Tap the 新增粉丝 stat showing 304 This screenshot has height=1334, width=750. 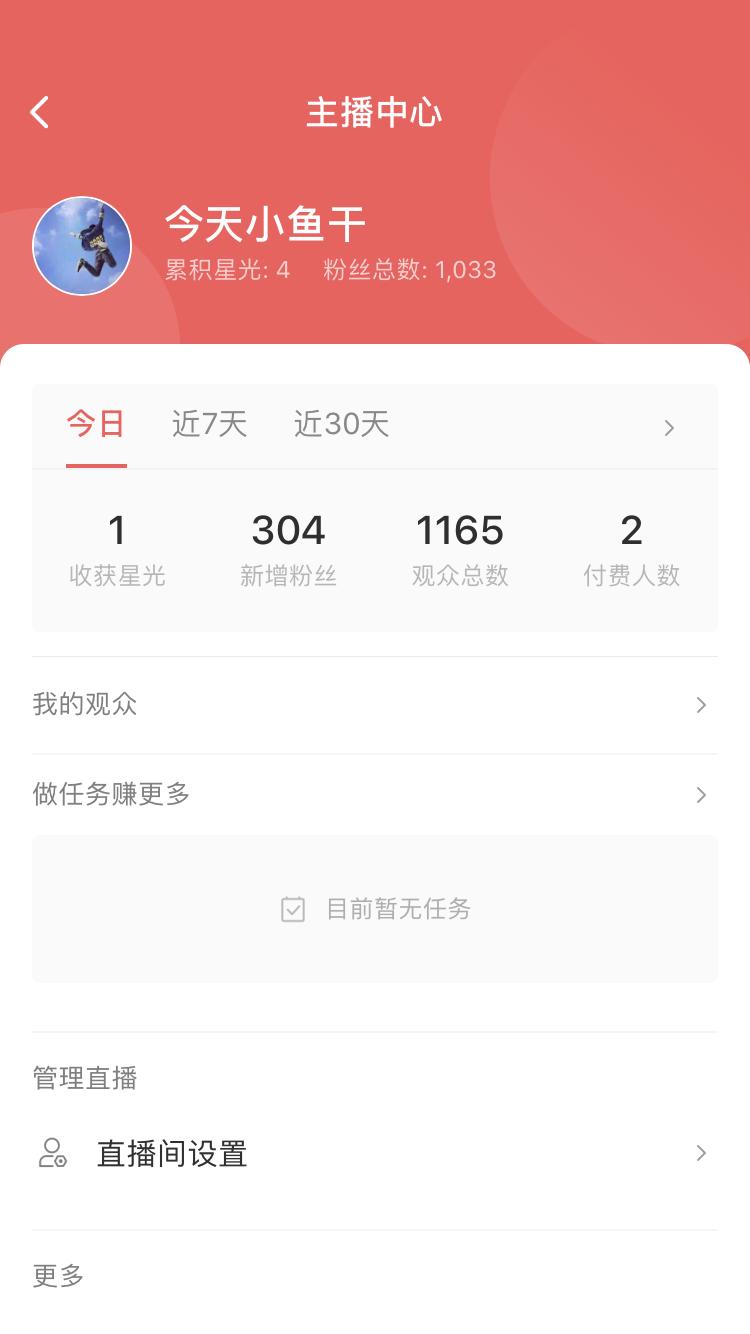[x=289, y=545]
